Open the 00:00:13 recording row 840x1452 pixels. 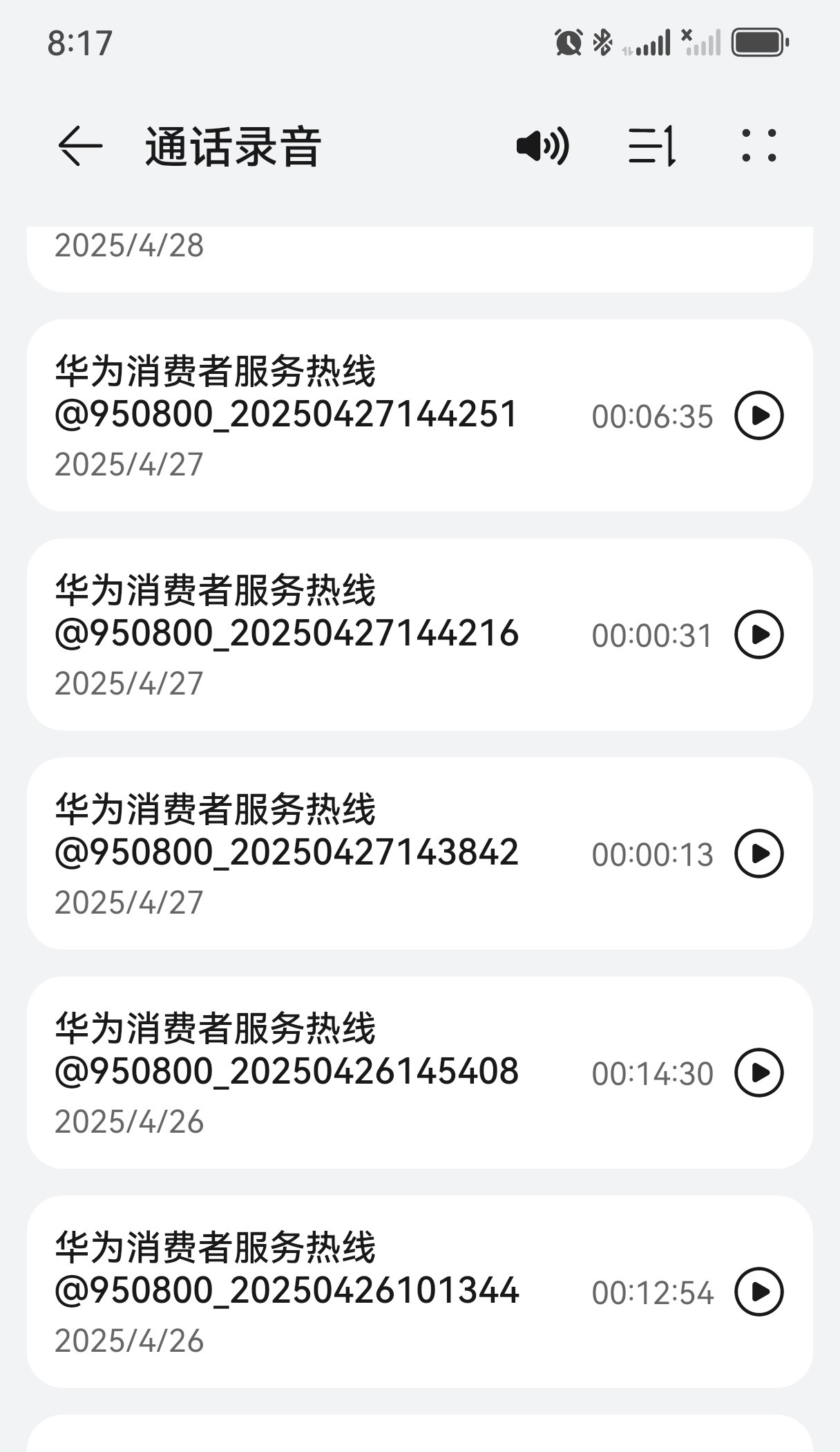coord(420,854)
